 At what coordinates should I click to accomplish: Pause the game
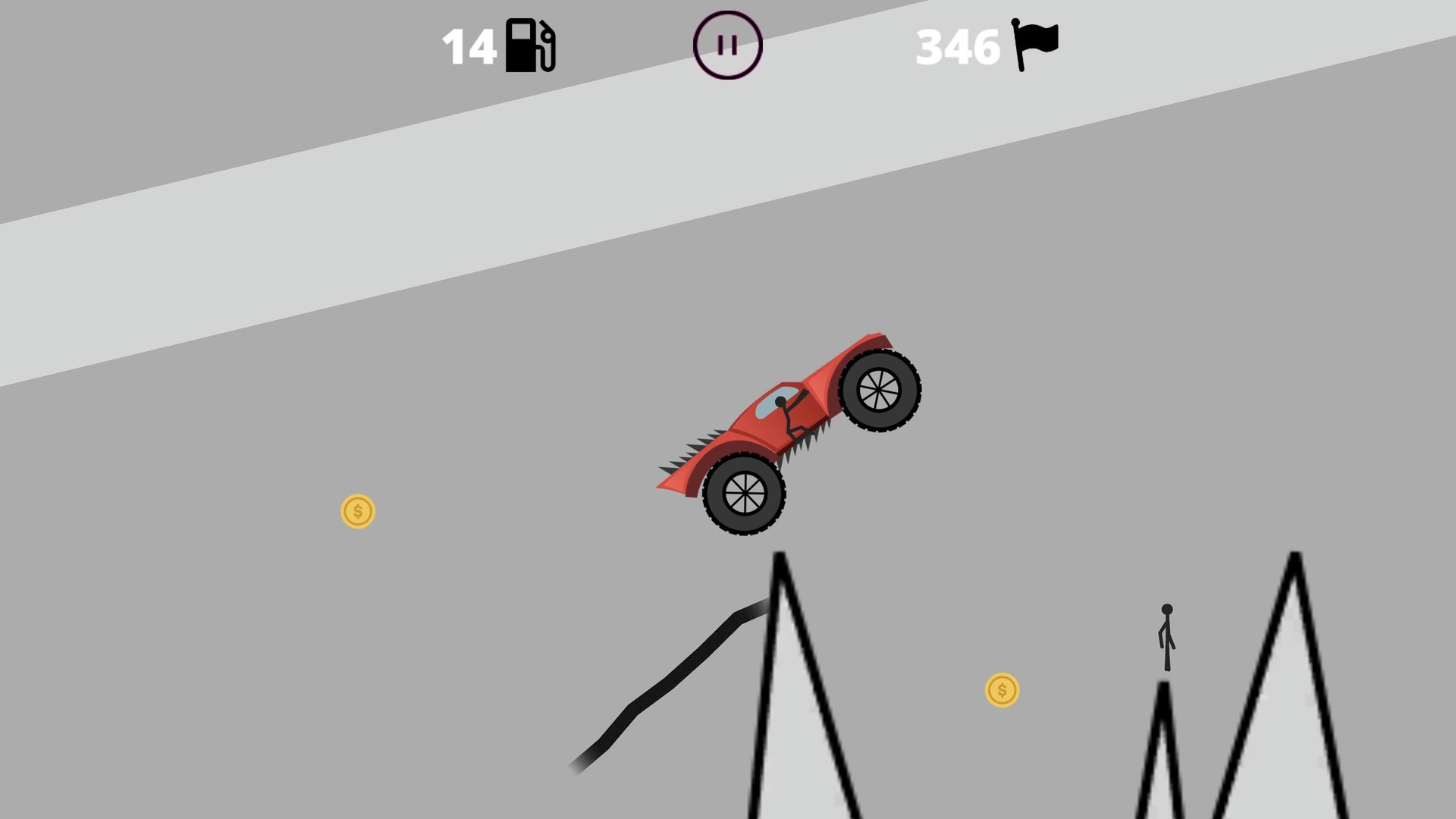pyautogui.click(x=727, y=45)
